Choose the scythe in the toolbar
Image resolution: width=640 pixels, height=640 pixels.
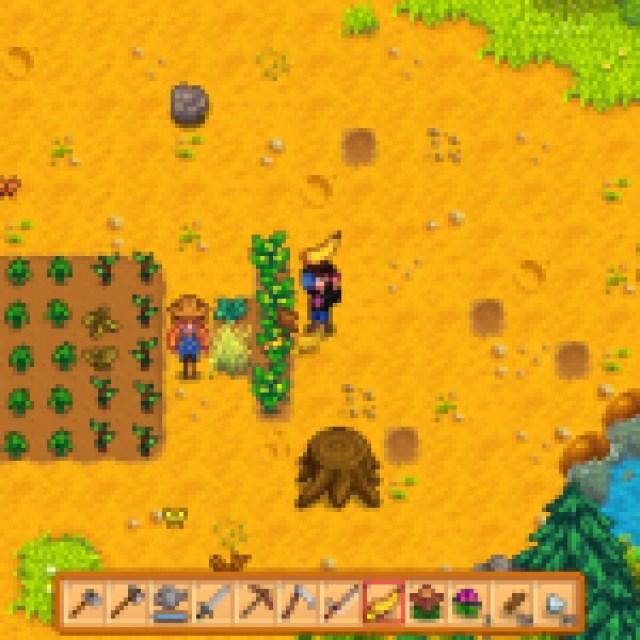(298, 602)
